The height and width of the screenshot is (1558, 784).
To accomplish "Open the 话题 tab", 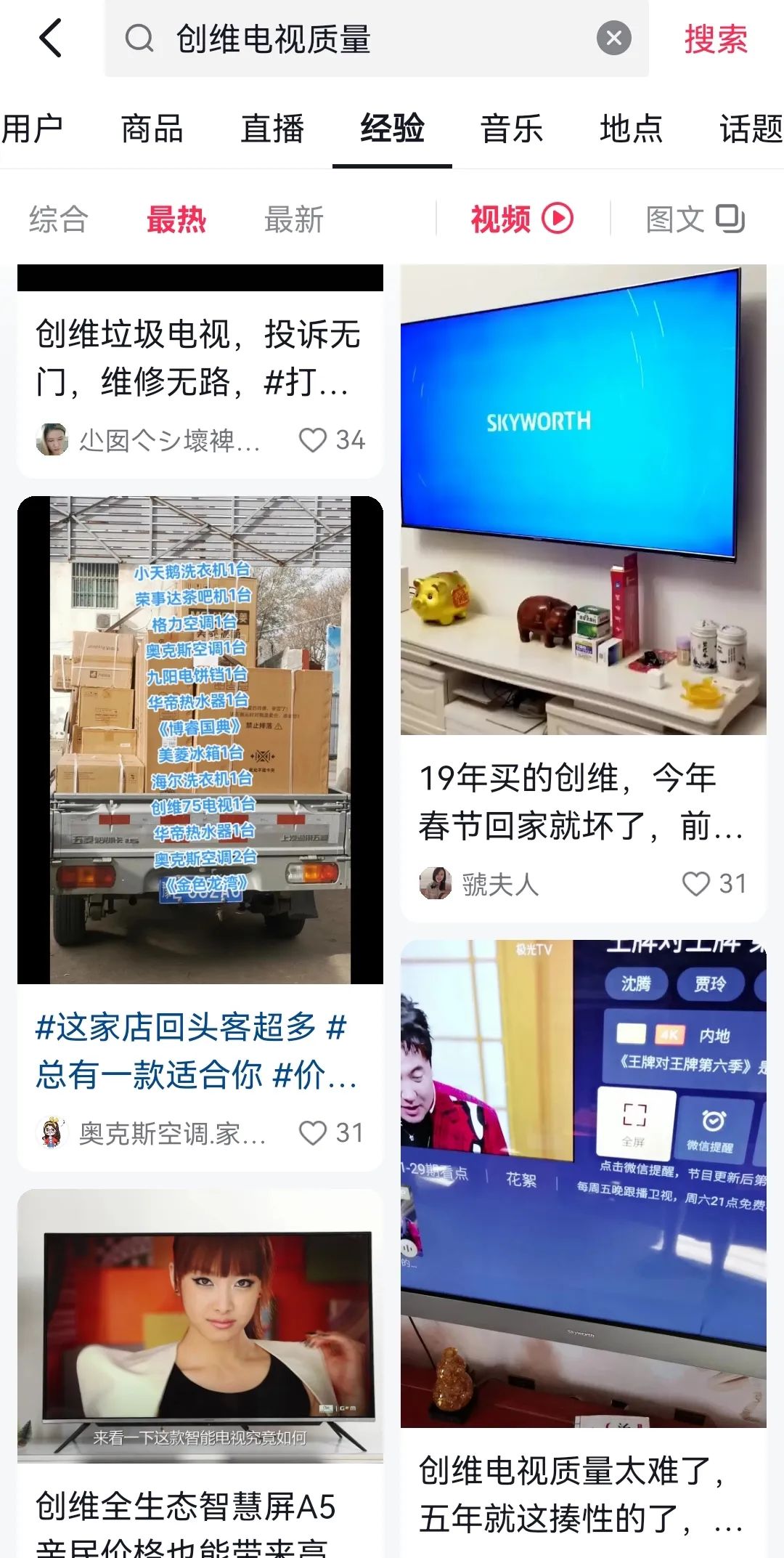I will click(750, 129).
